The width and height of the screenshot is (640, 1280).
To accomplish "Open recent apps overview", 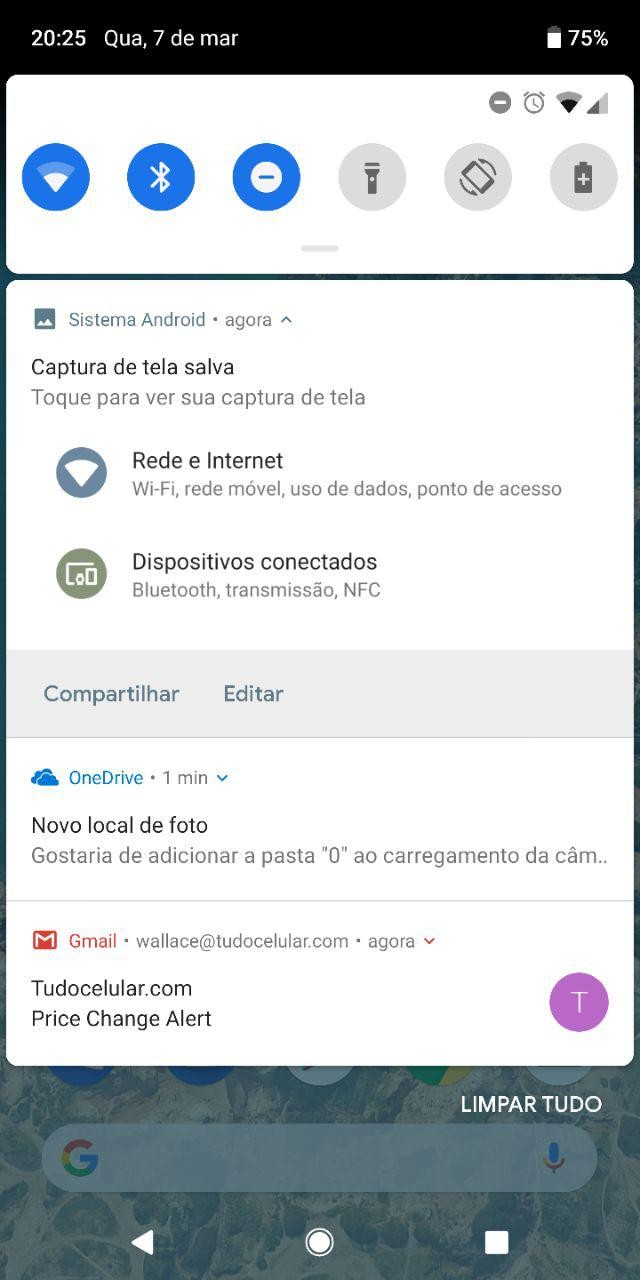I will click(x=496, y=1242).
